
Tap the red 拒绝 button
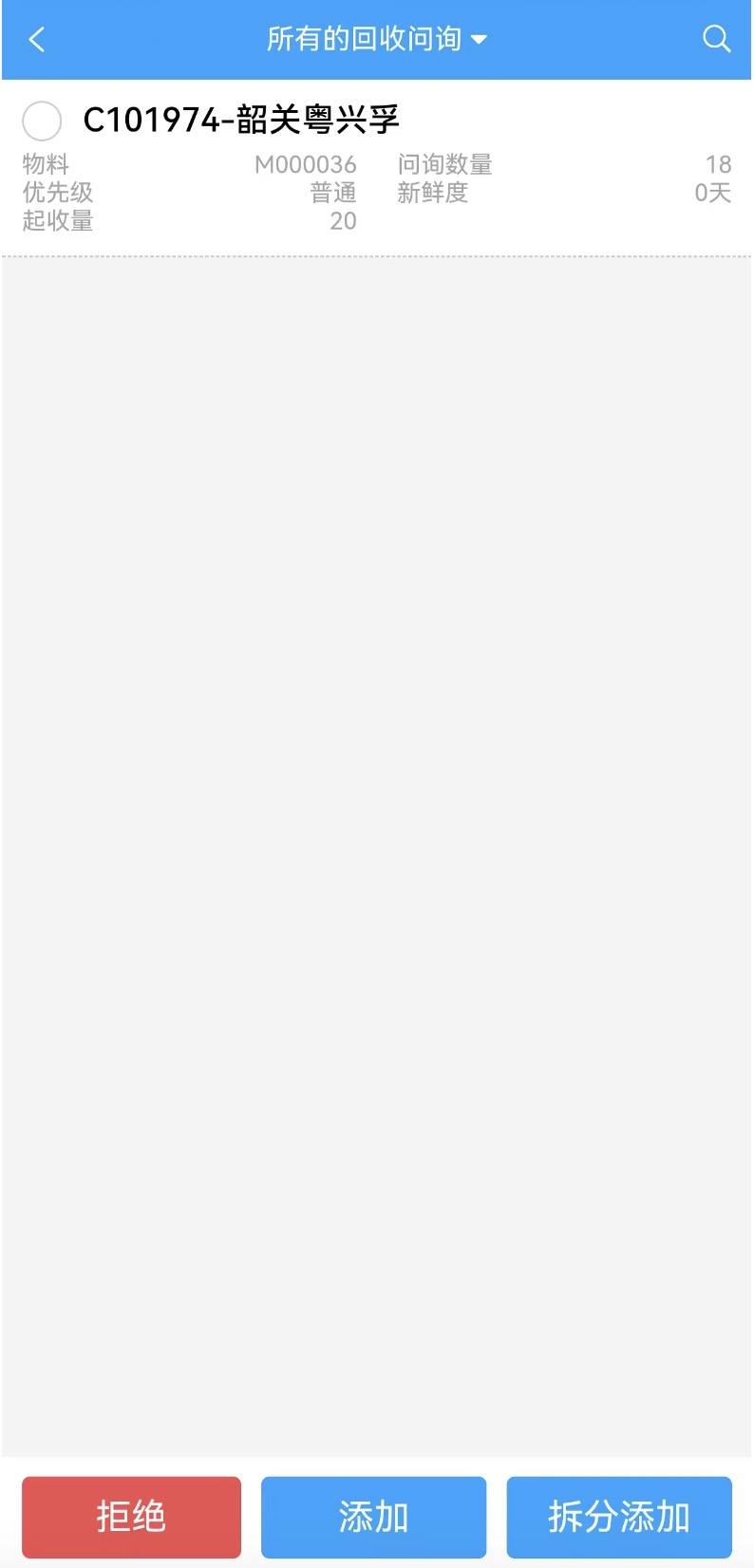pos(131,1517)
